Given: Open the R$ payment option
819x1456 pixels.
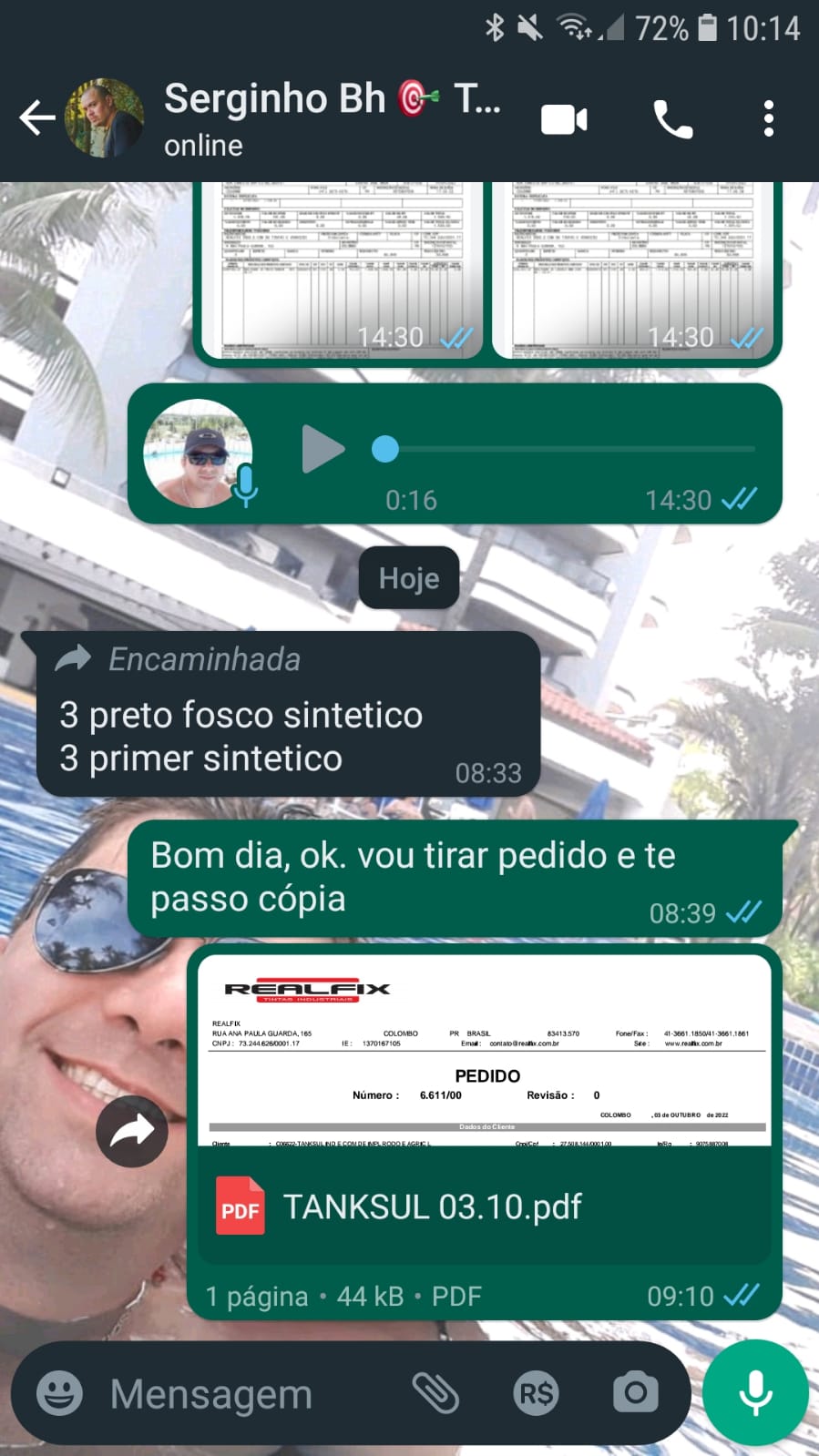Looking at the screenshot, I should (536, 1393).
